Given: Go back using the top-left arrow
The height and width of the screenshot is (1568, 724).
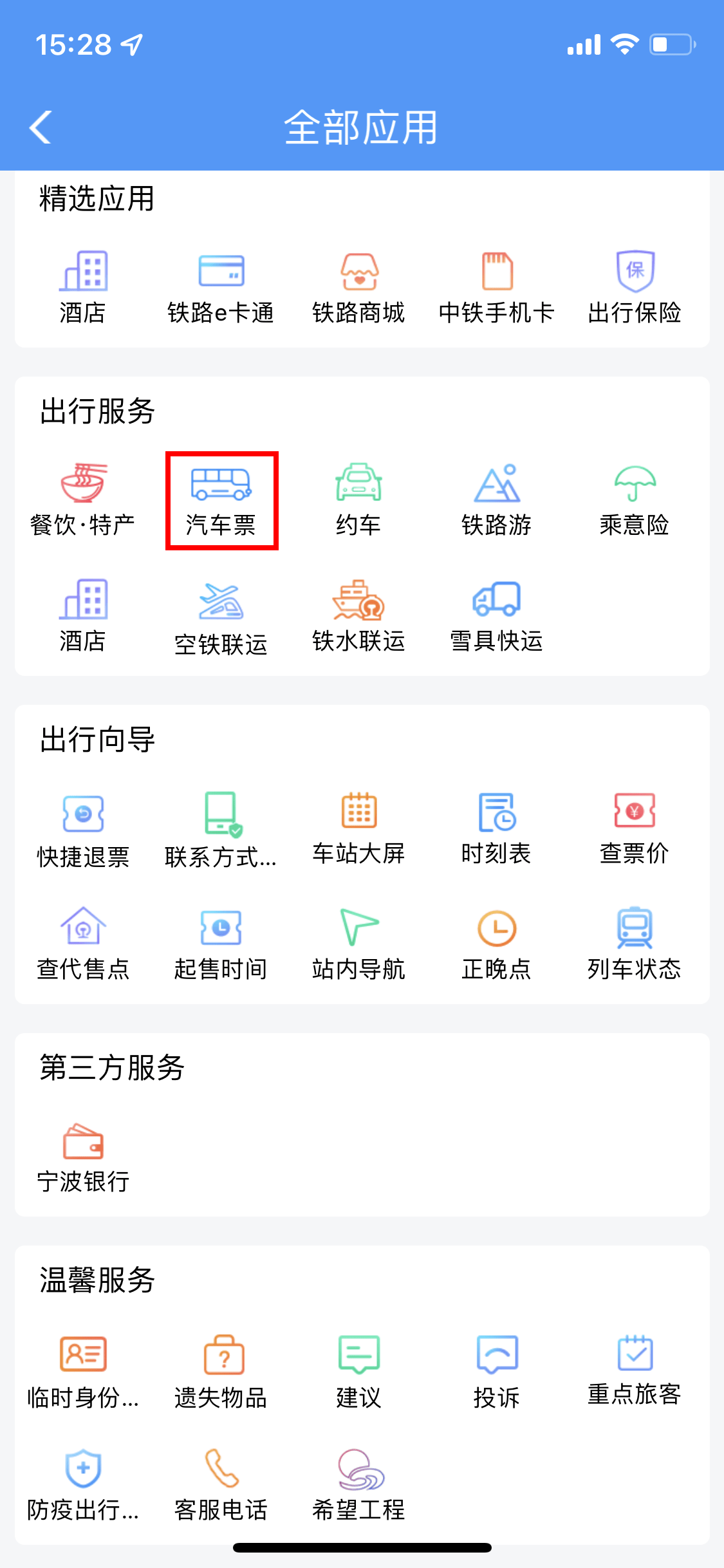Looking at the screenshot, I should coord(40,127).
